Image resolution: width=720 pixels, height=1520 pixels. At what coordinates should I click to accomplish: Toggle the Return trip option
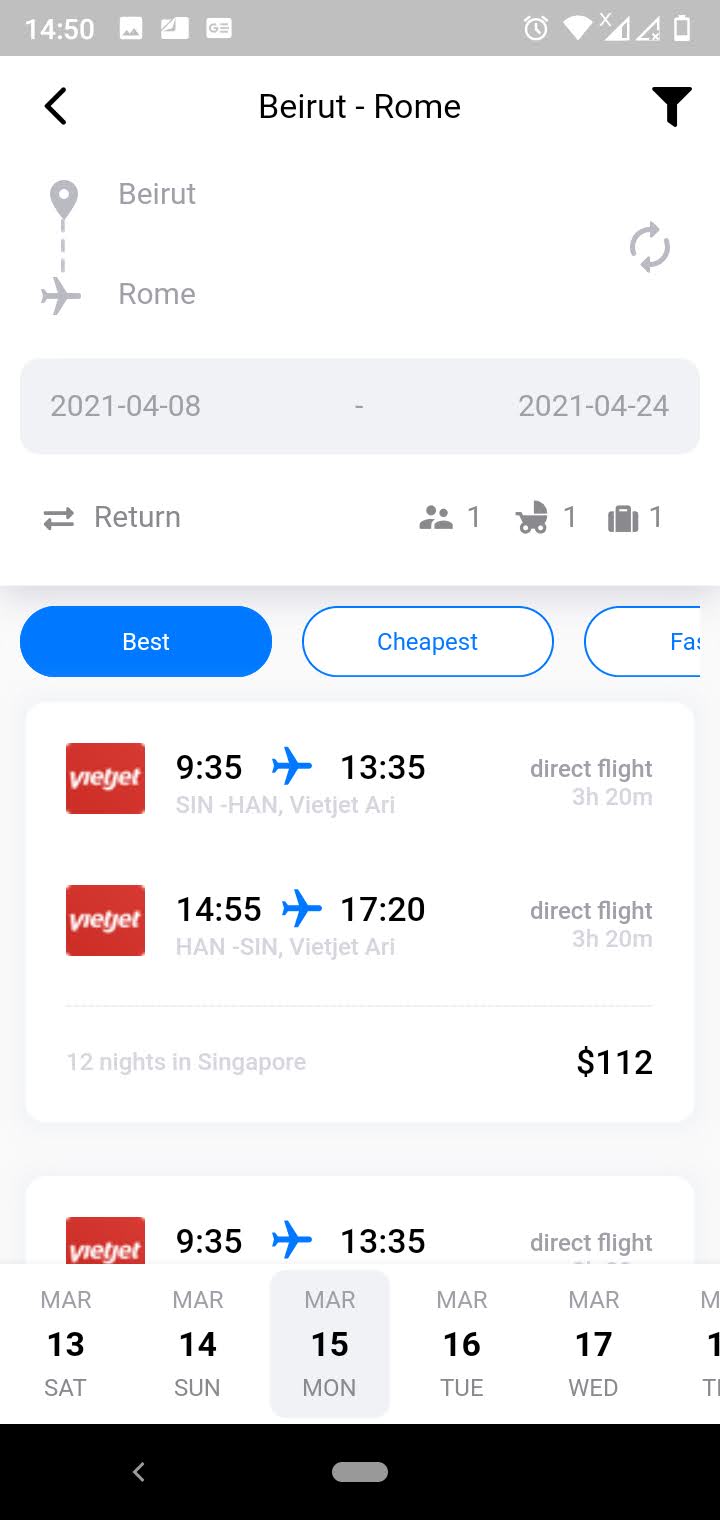(x=113, y=517)
